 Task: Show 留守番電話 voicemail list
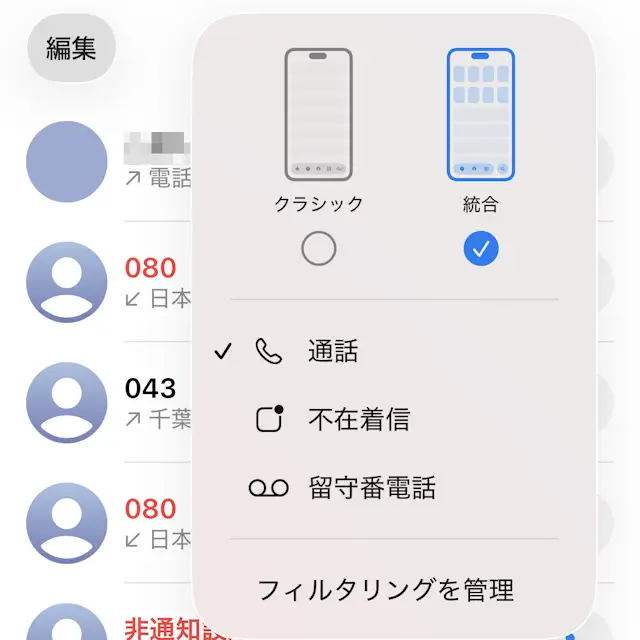click(370, 488)
